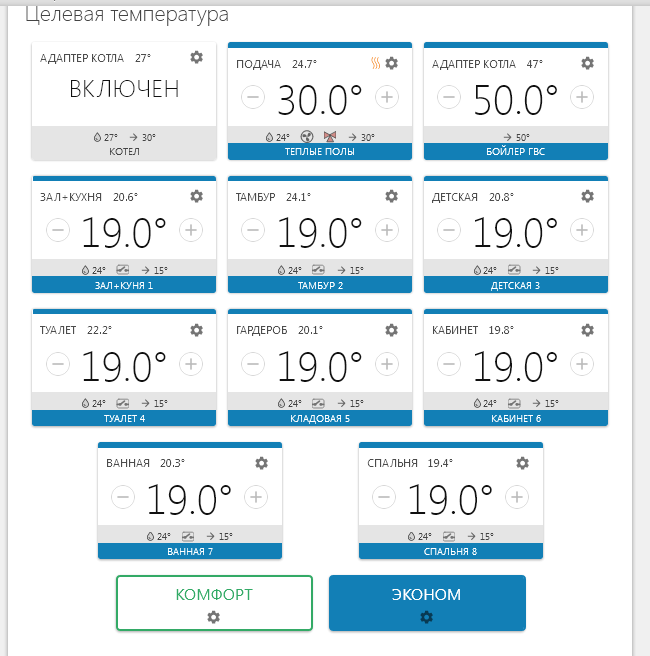This screenshot has height=656, width=650.
Task: Open the Кабинет gear settings
Action: coord(588,329)
